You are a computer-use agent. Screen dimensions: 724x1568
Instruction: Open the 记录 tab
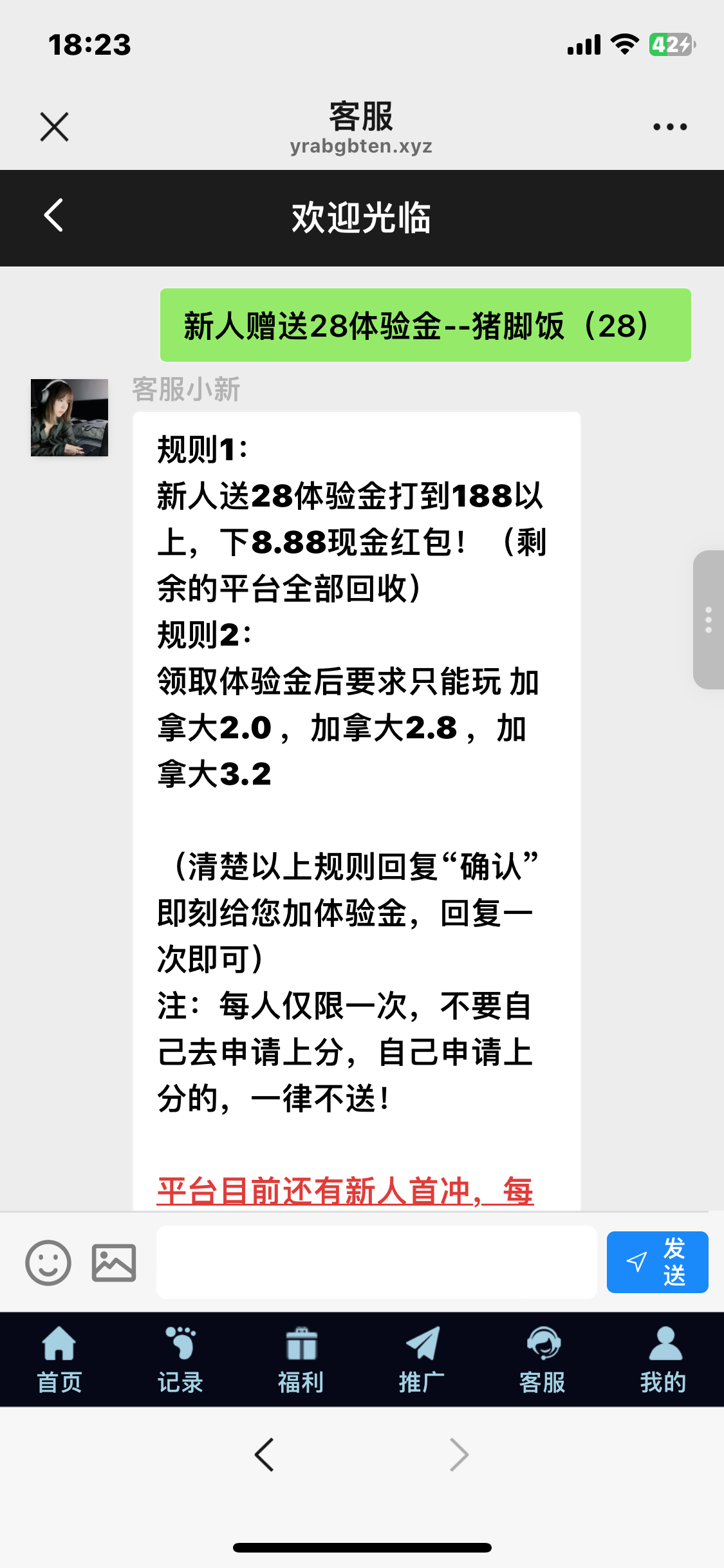pos(180,1358)
